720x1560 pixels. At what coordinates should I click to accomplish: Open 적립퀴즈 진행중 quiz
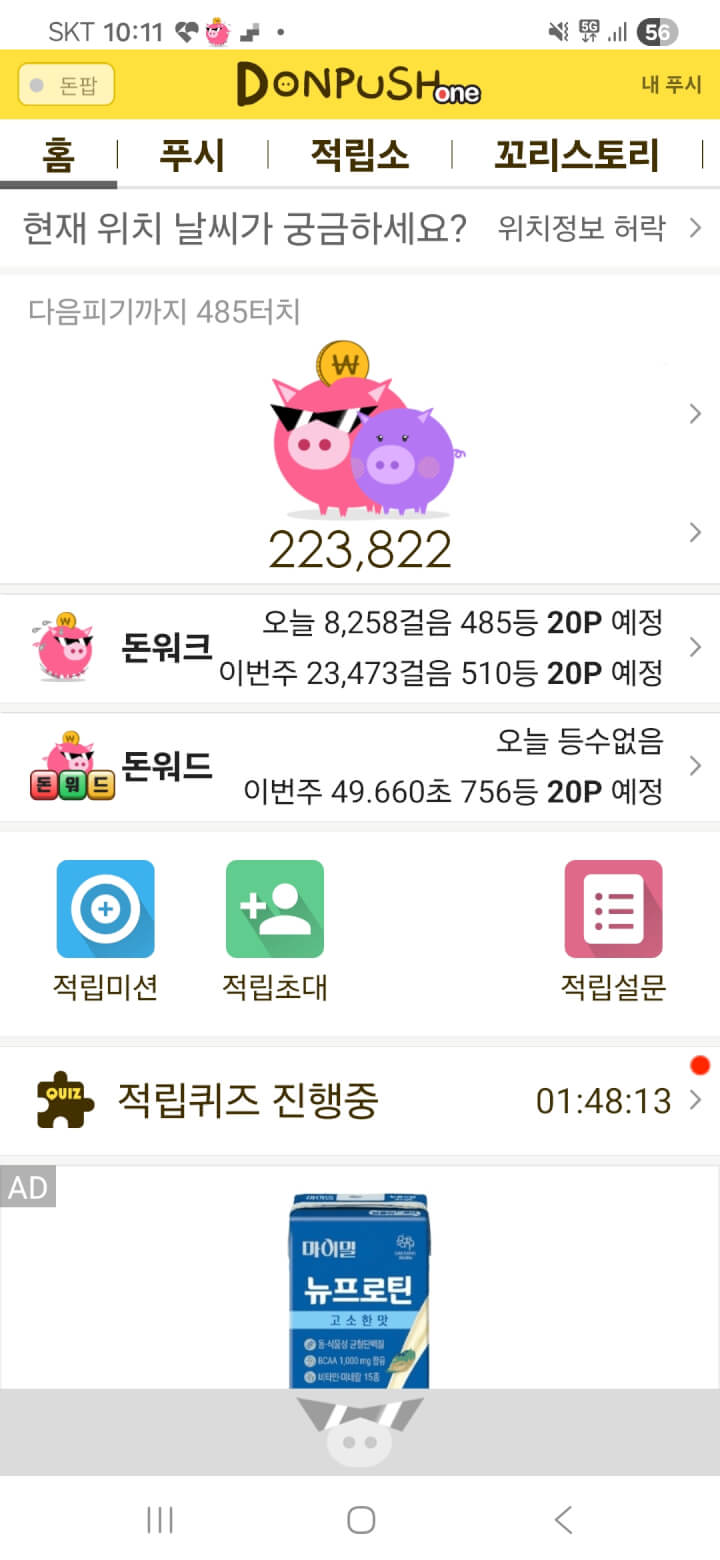tap(360, 1101)
